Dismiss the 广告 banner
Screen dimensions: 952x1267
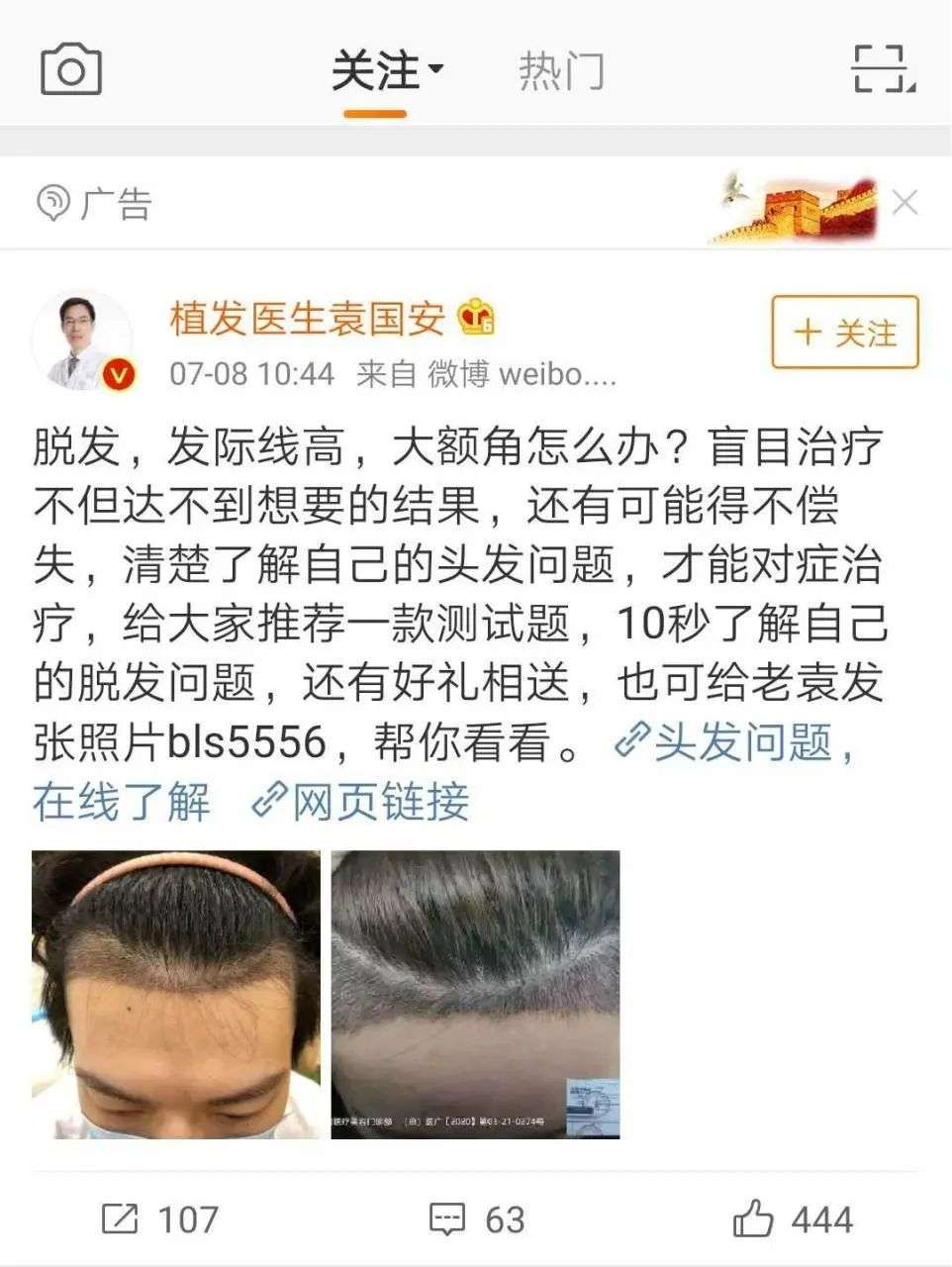point(904,203)
